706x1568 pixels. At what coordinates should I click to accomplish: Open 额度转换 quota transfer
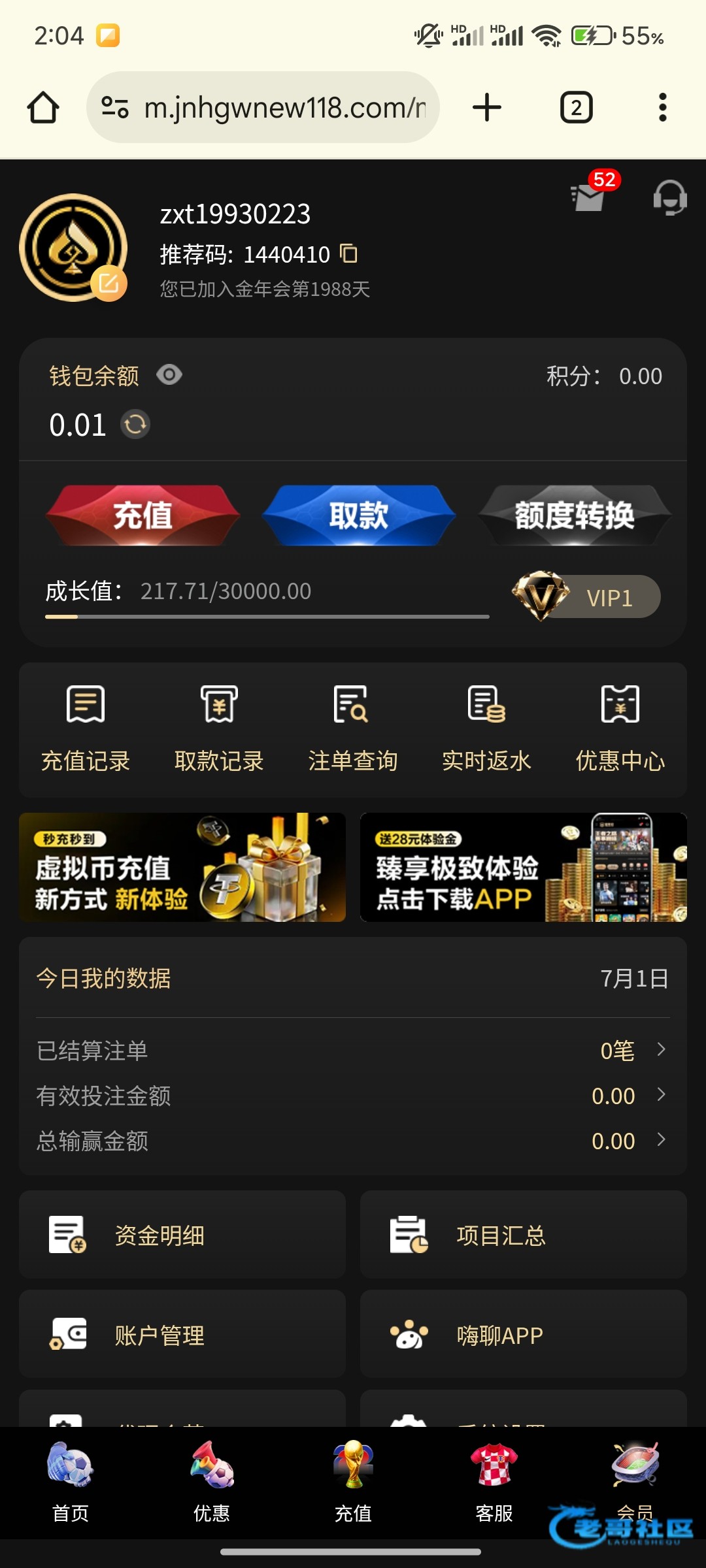point(575,515)
